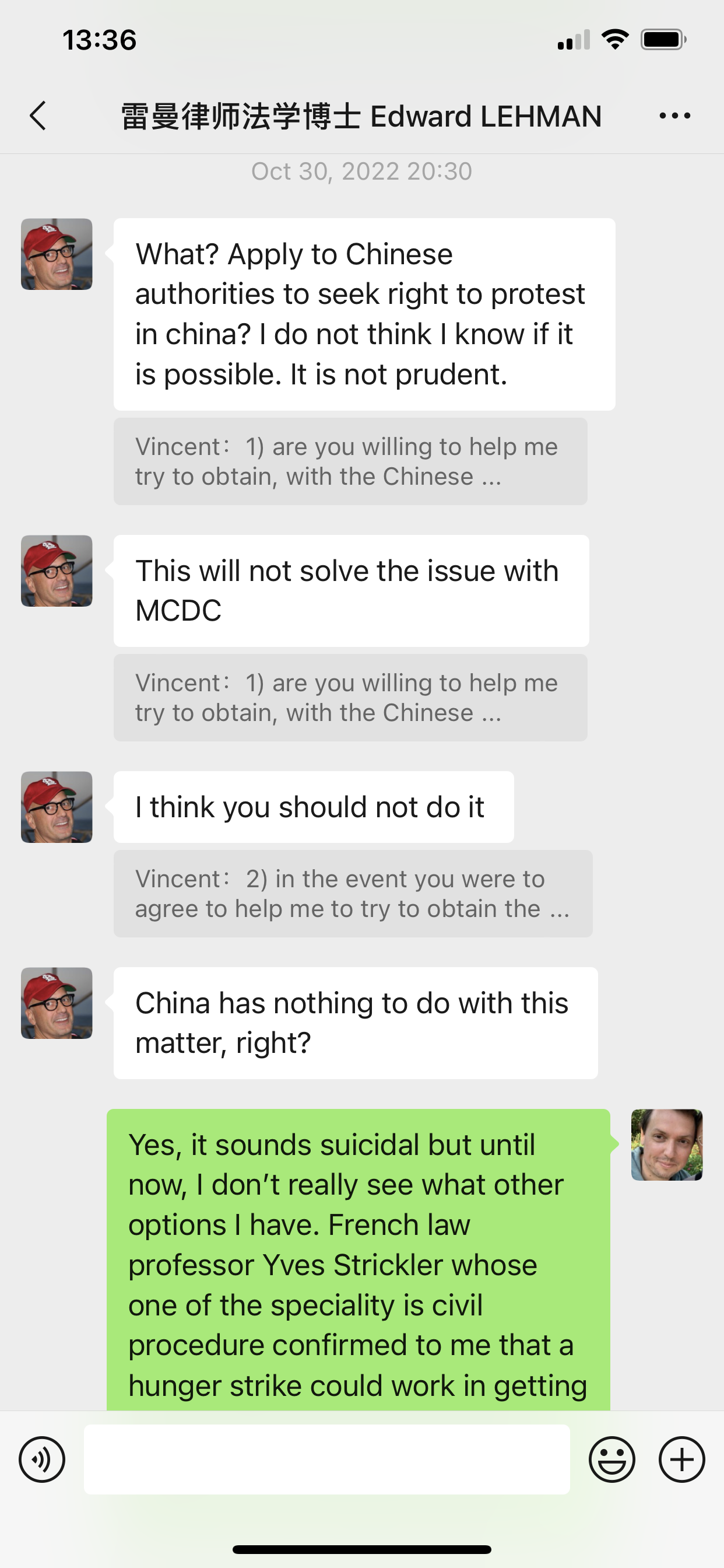
Task: Open the plus attachments menu
Action: [681, 1459]
